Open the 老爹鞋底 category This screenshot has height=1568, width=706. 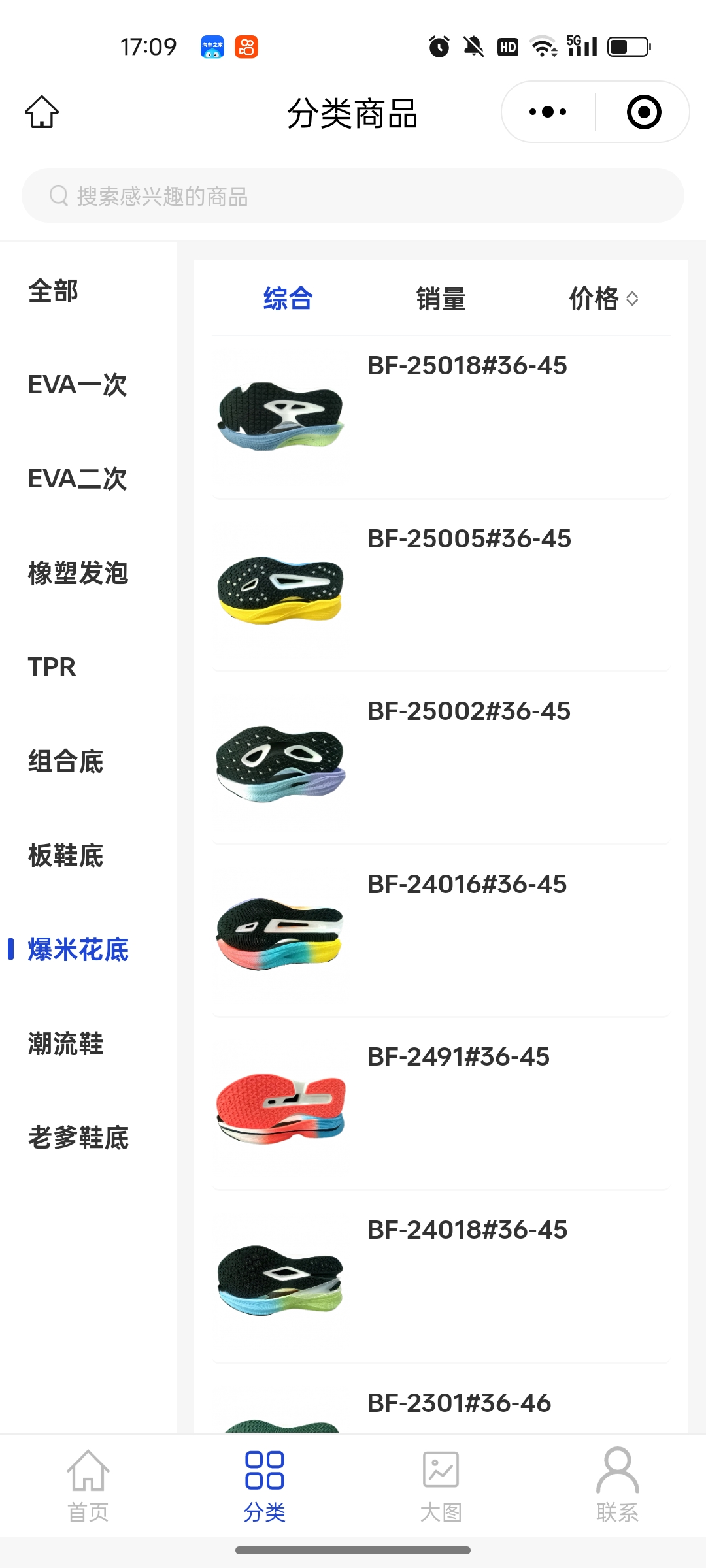(78, 1138)
